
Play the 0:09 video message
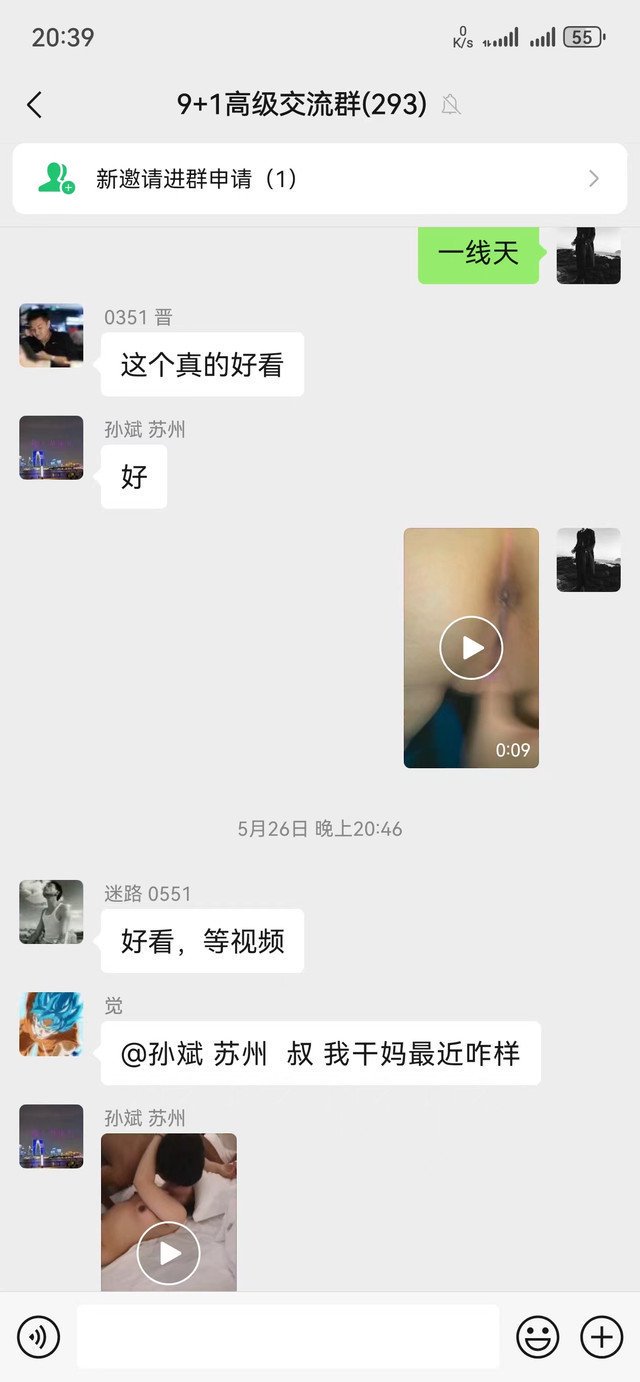tap(471, 648)
